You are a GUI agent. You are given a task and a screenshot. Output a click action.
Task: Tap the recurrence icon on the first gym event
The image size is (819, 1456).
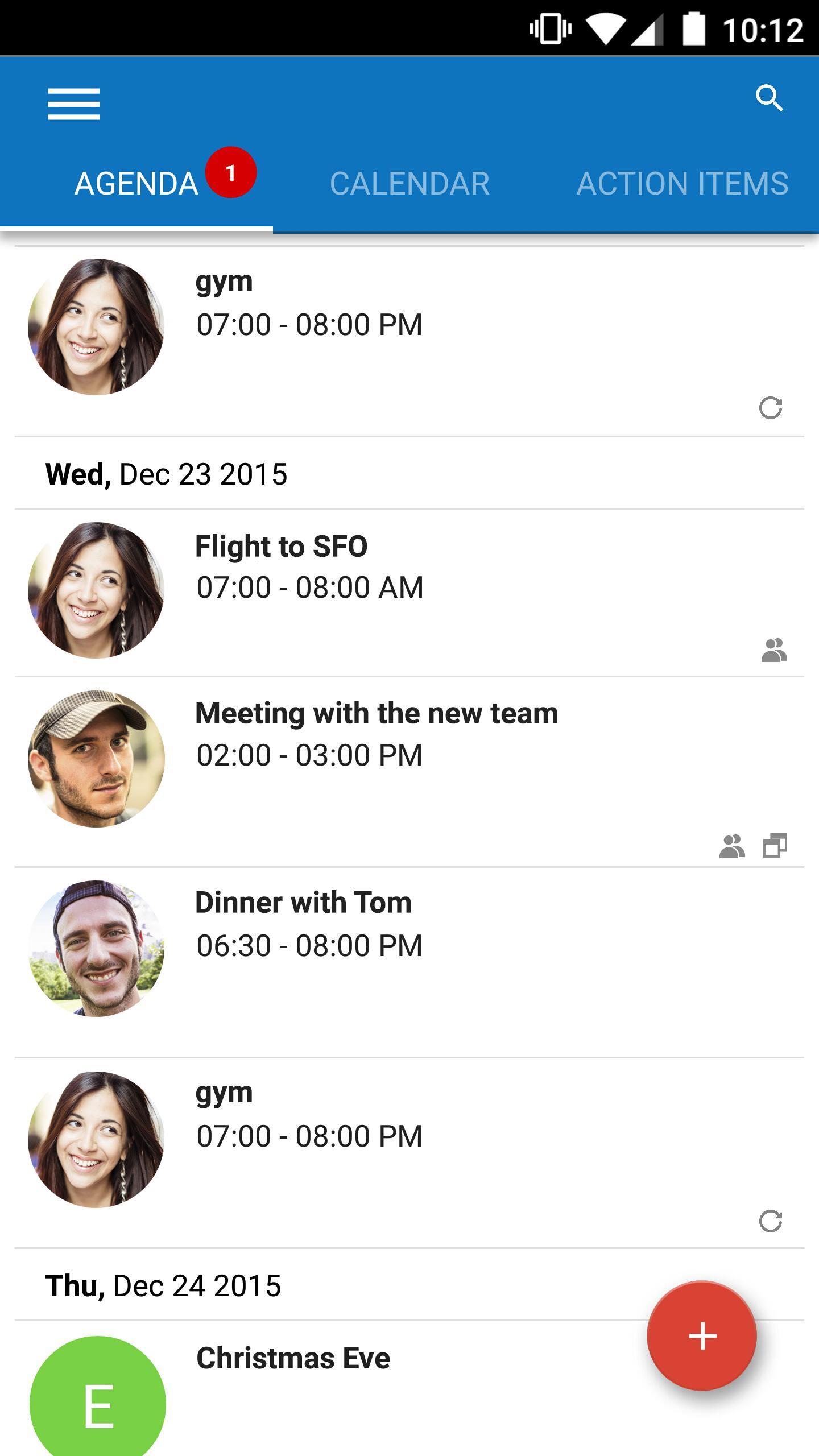point(771,408)
